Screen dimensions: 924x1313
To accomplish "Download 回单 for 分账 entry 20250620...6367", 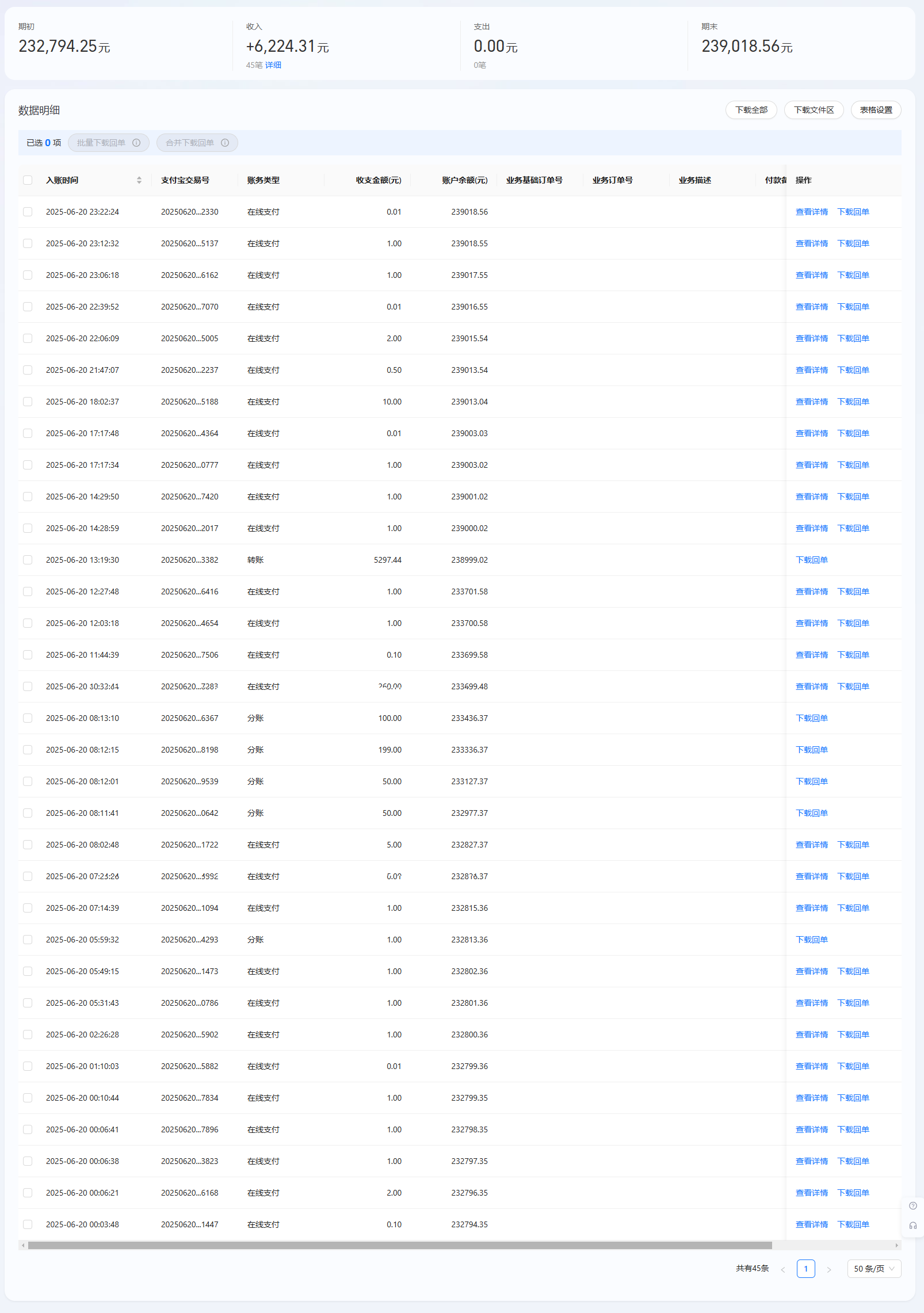I will click(811, 718).
